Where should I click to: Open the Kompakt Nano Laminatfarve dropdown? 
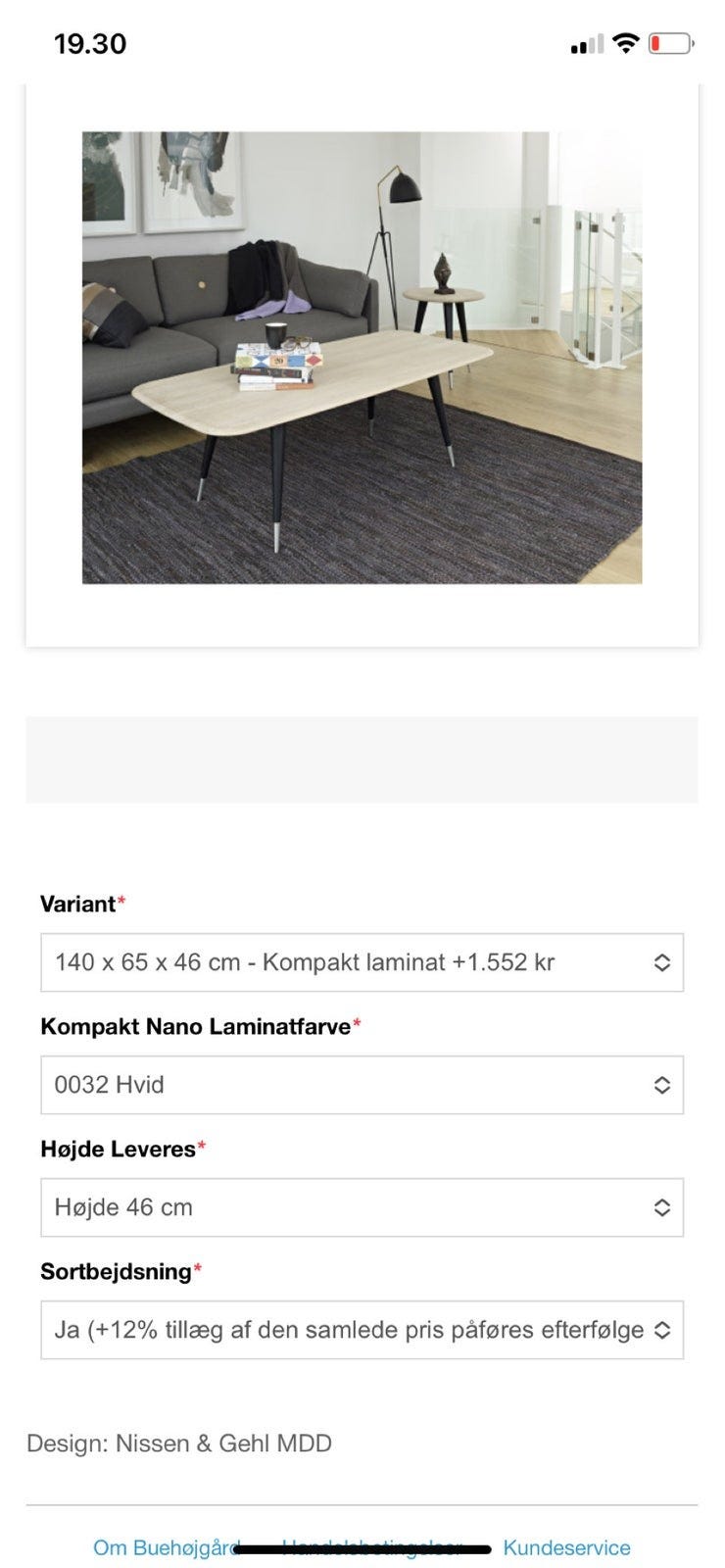tap(362, 1085)
